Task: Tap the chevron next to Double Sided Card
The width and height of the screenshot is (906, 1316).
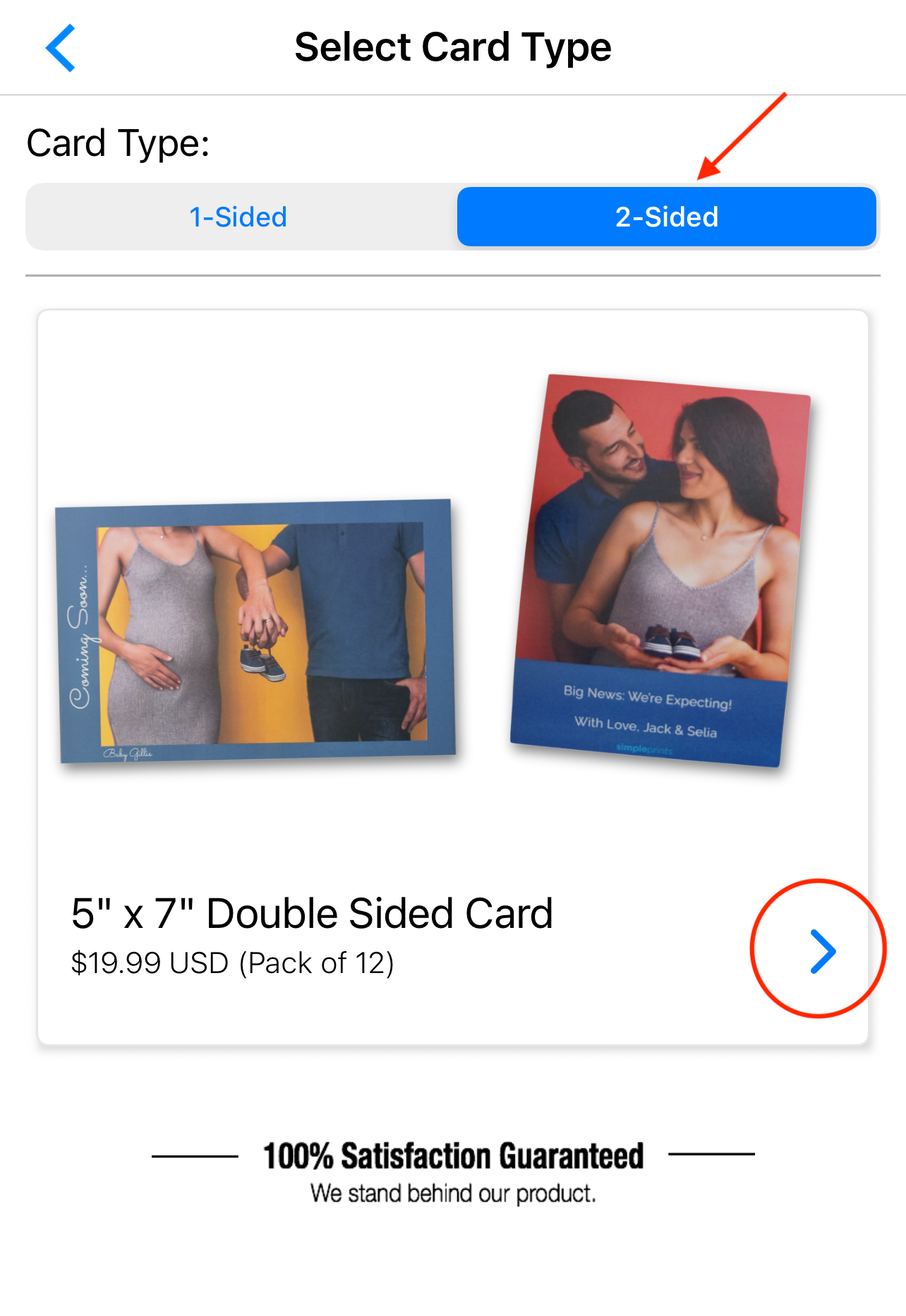Action: 821,950
